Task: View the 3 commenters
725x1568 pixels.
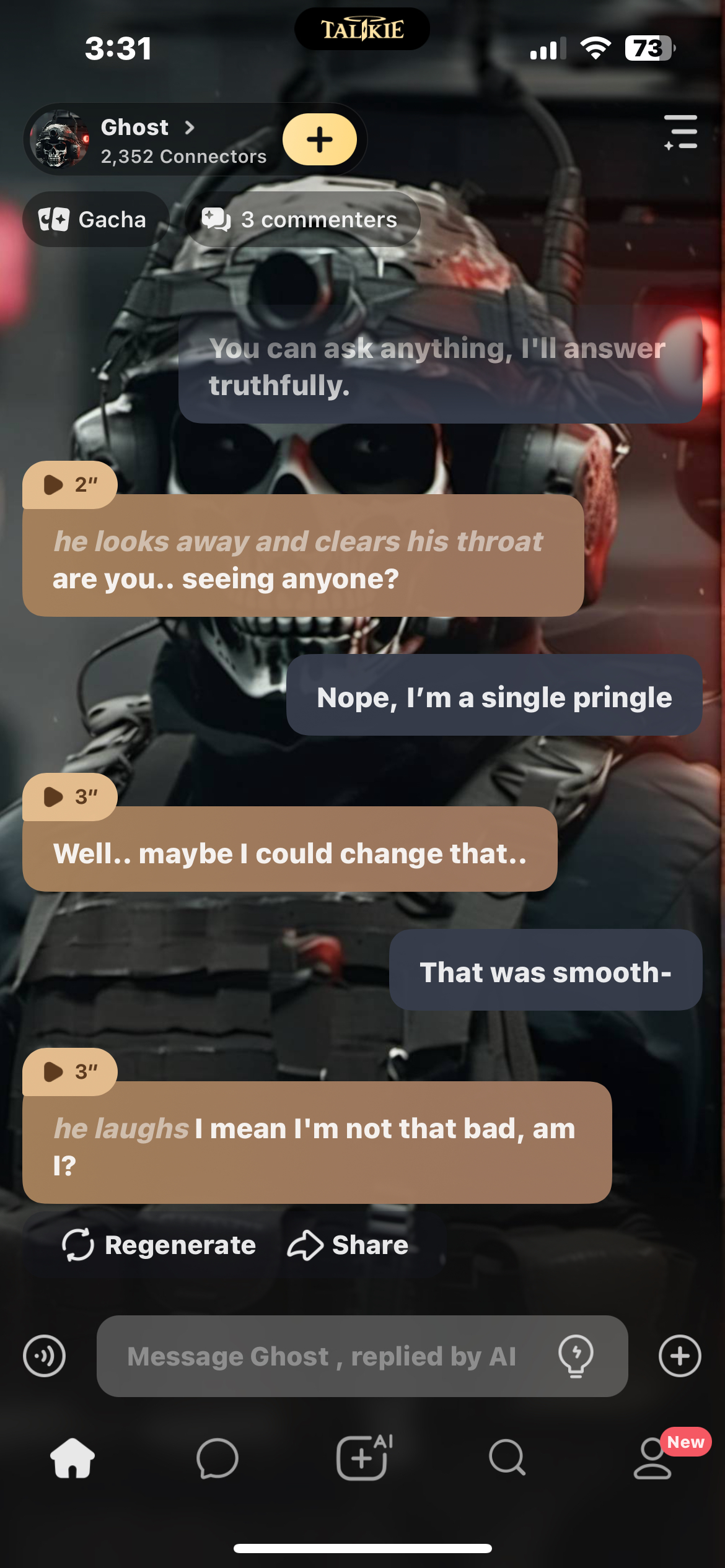Action: coord(301,219)
